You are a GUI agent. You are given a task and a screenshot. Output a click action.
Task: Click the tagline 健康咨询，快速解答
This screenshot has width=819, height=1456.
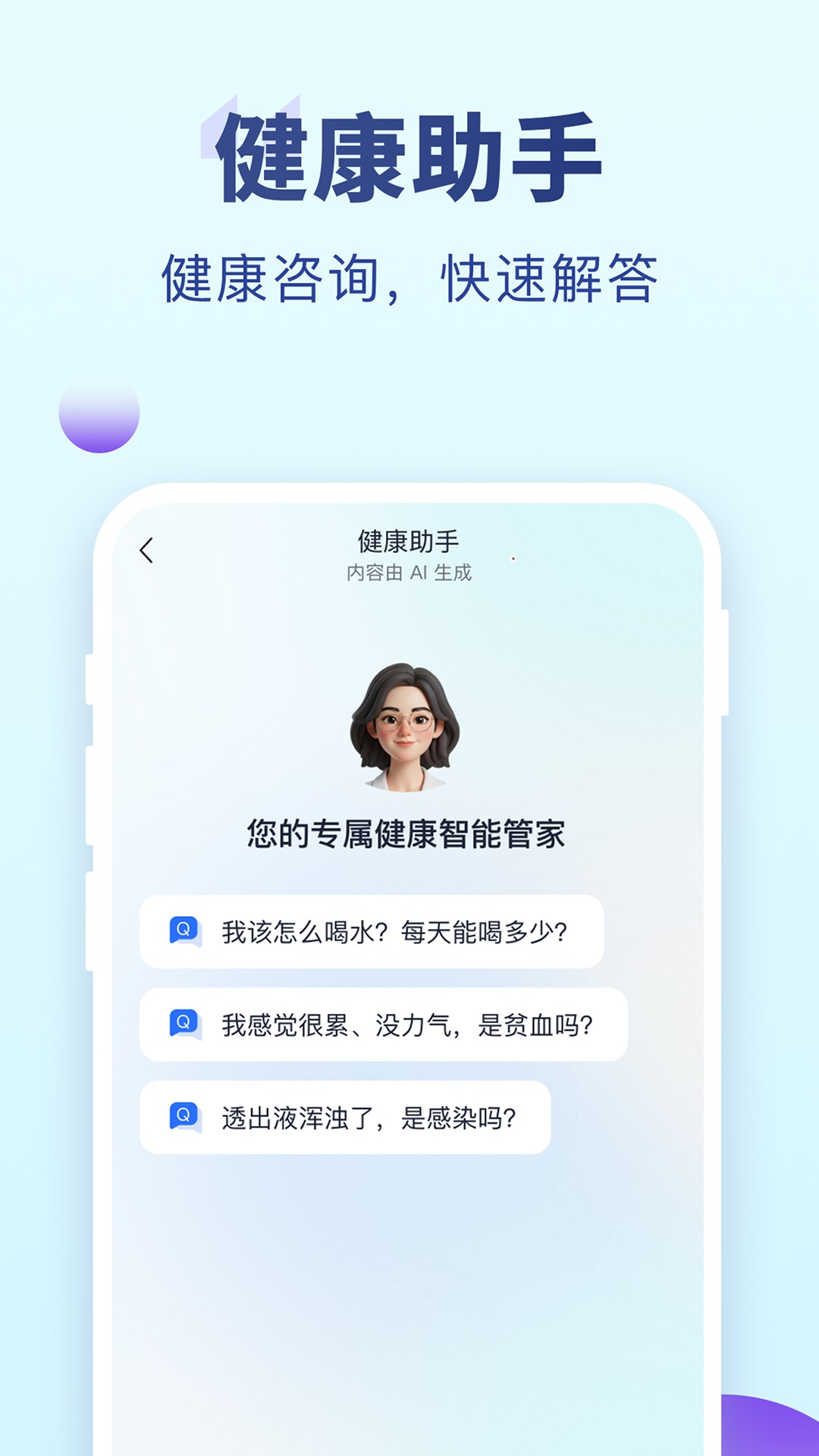pos(409,275)
